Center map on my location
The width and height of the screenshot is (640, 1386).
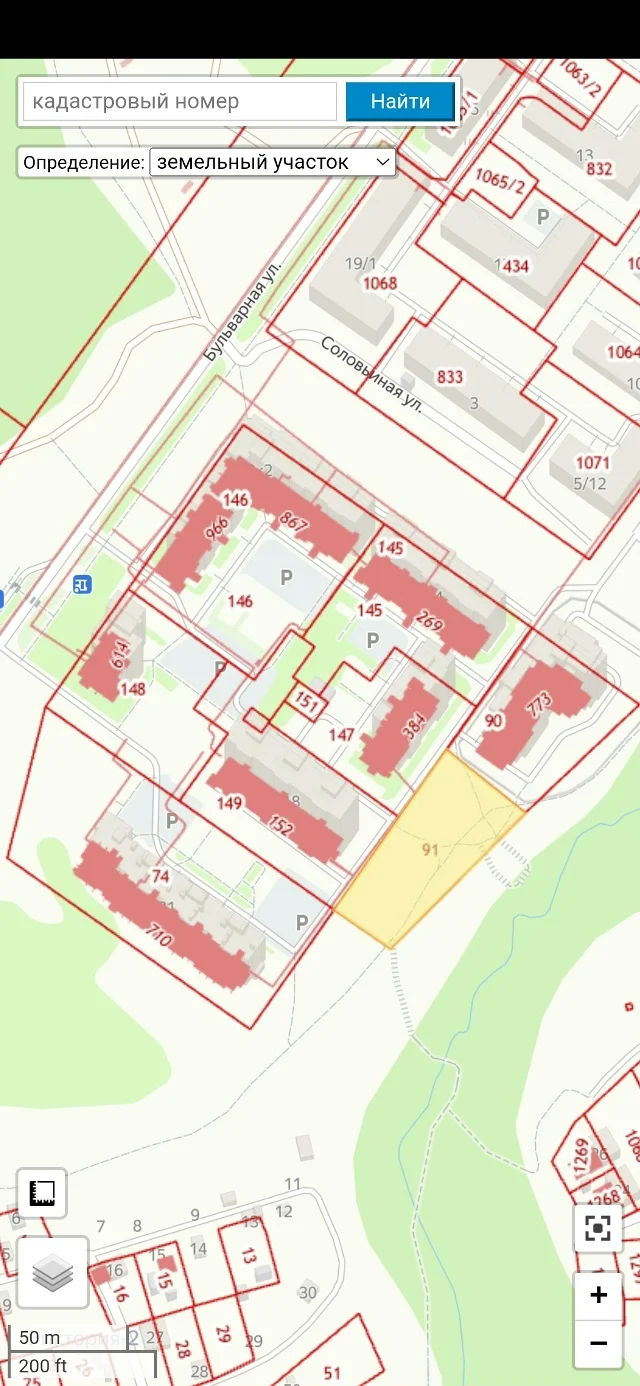pyautogui.click(x=598, y=1229)
